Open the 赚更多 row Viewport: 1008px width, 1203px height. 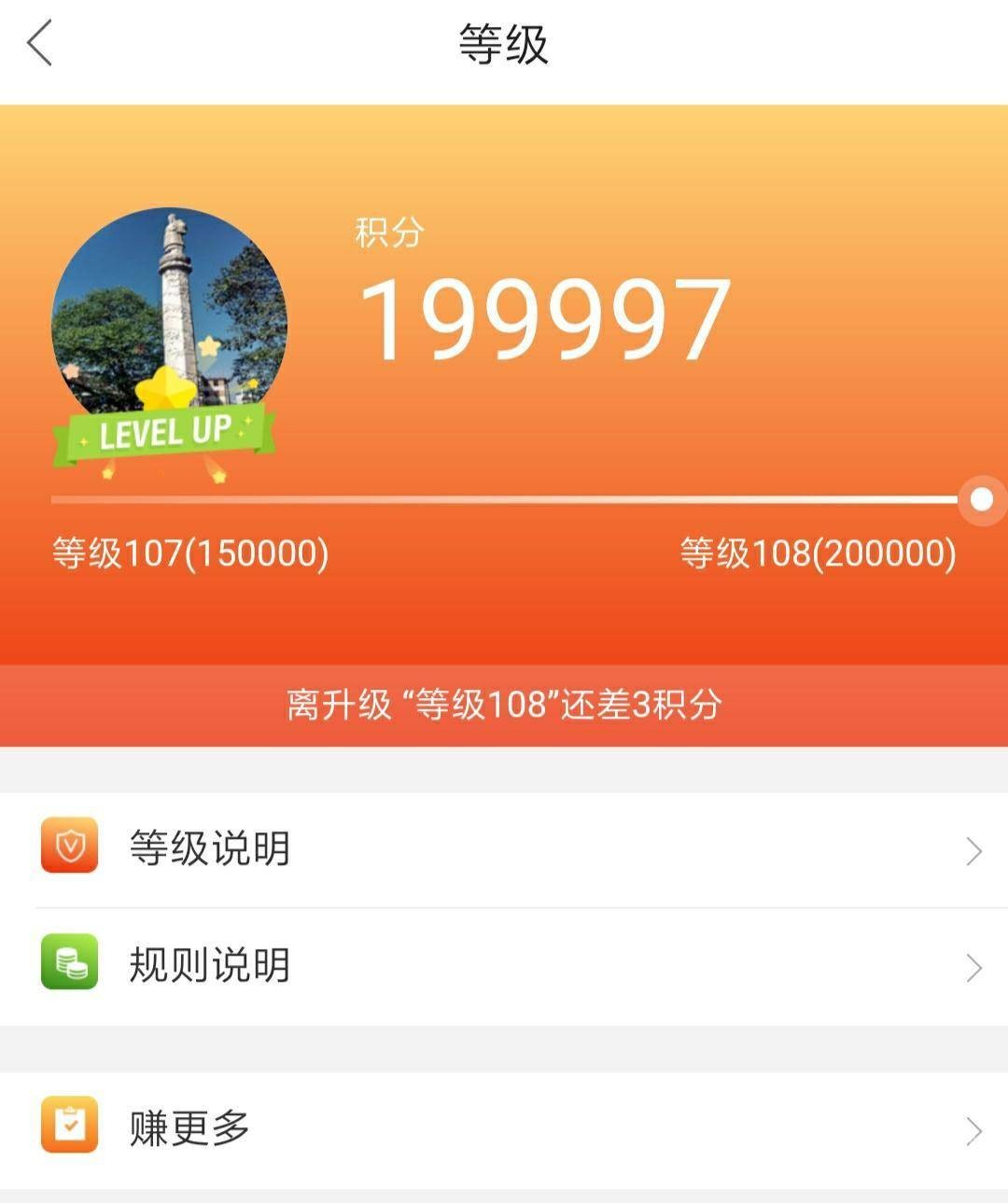[x=504, y=1128]
